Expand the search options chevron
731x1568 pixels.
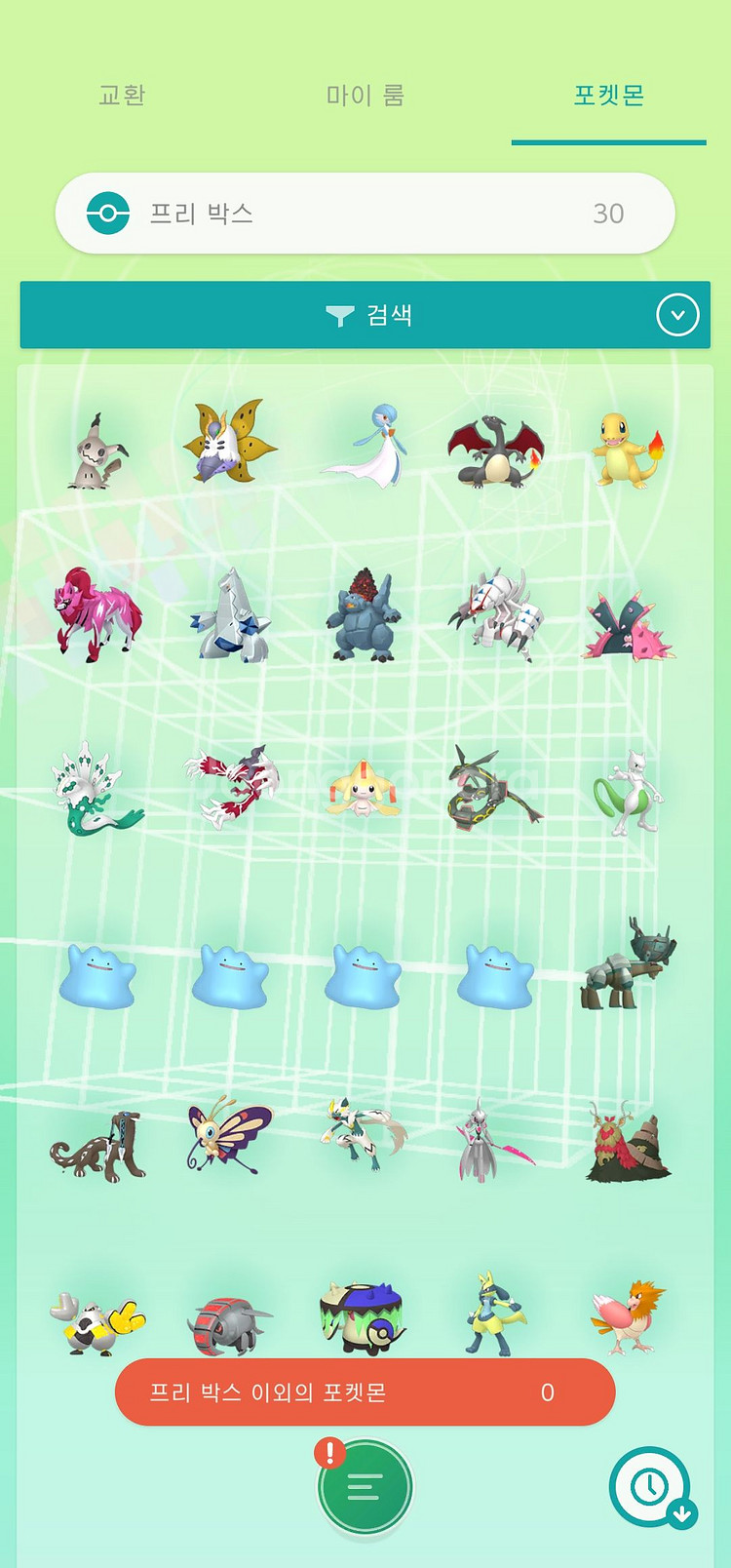(x=677, y=315)
